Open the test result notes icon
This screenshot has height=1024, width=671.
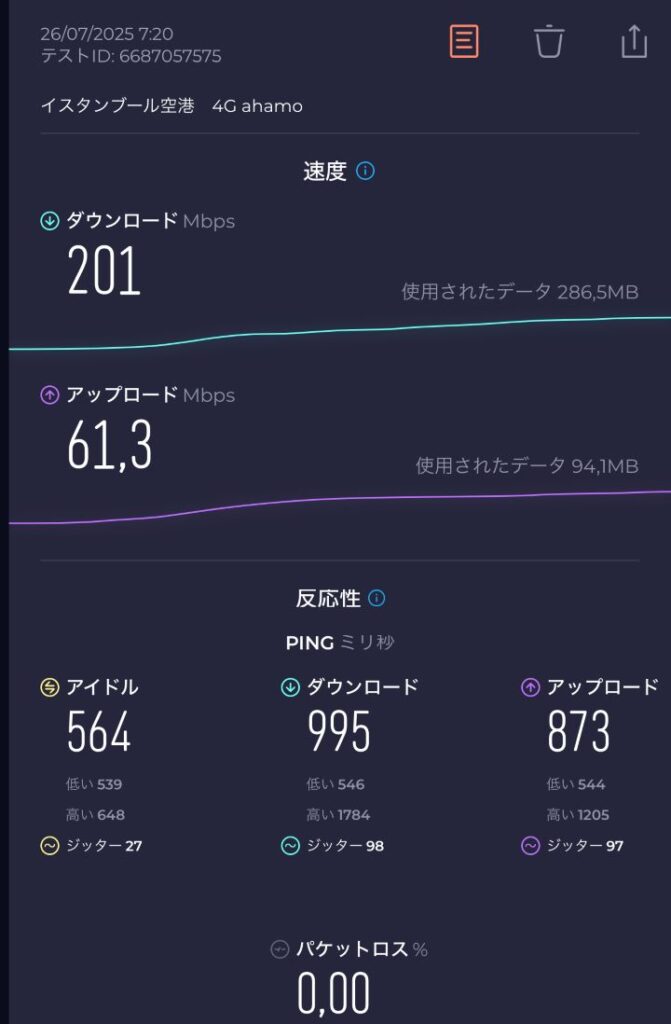coord(464,42)
